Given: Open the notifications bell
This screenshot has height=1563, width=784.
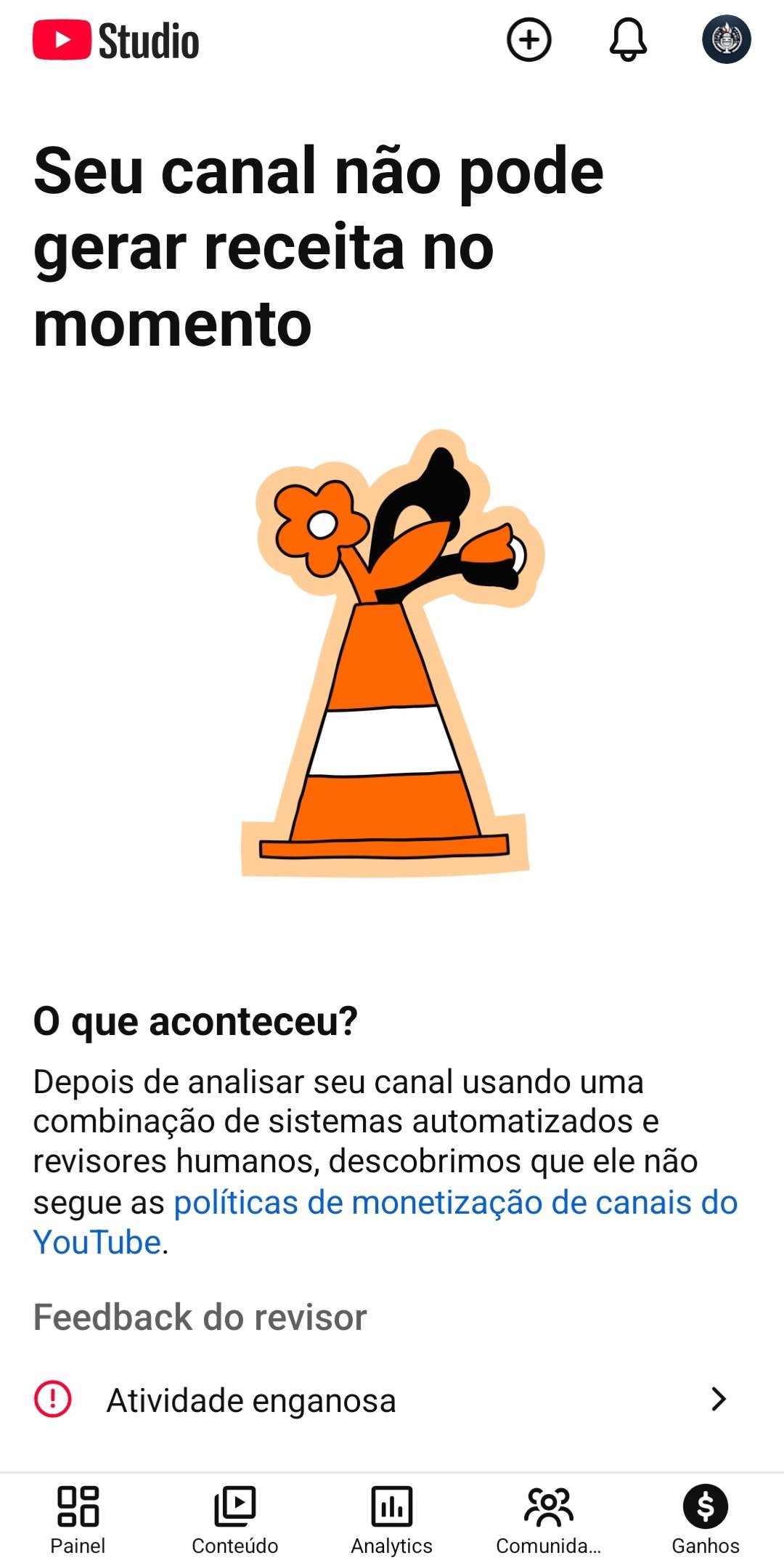Looking at the screenshot, I should [x=628, y=40].
